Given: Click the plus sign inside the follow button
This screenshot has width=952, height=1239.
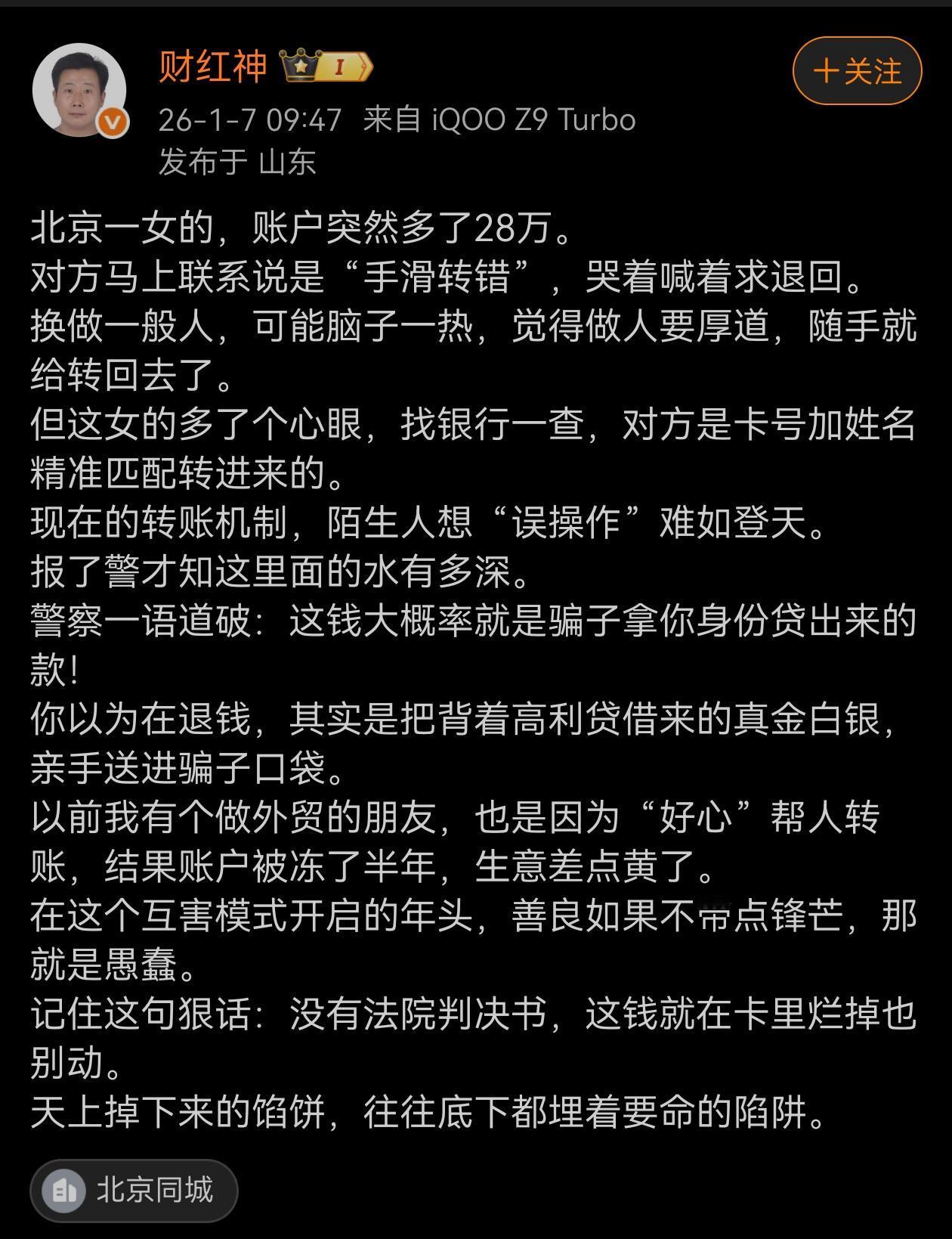Looking at the screenshot, I should [x=827, y=70].
